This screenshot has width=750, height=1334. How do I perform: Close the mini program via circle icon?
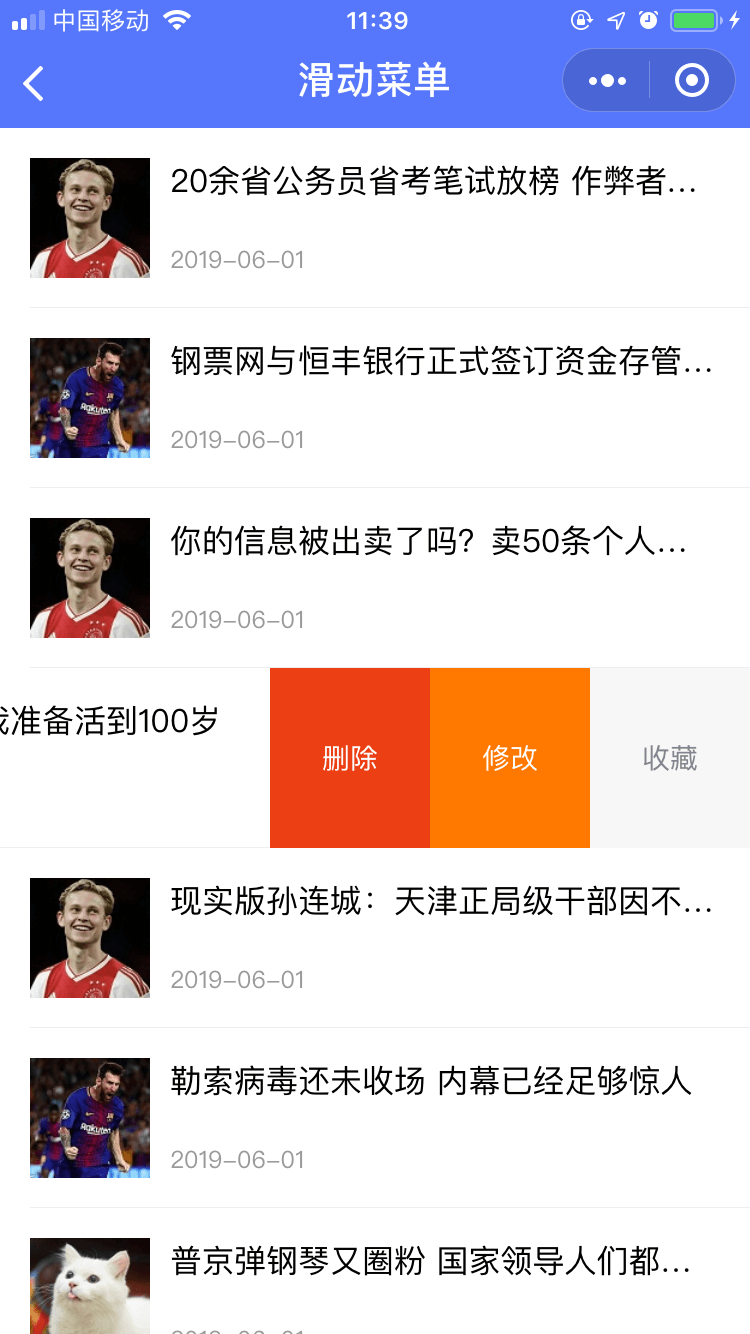(692, 81)
